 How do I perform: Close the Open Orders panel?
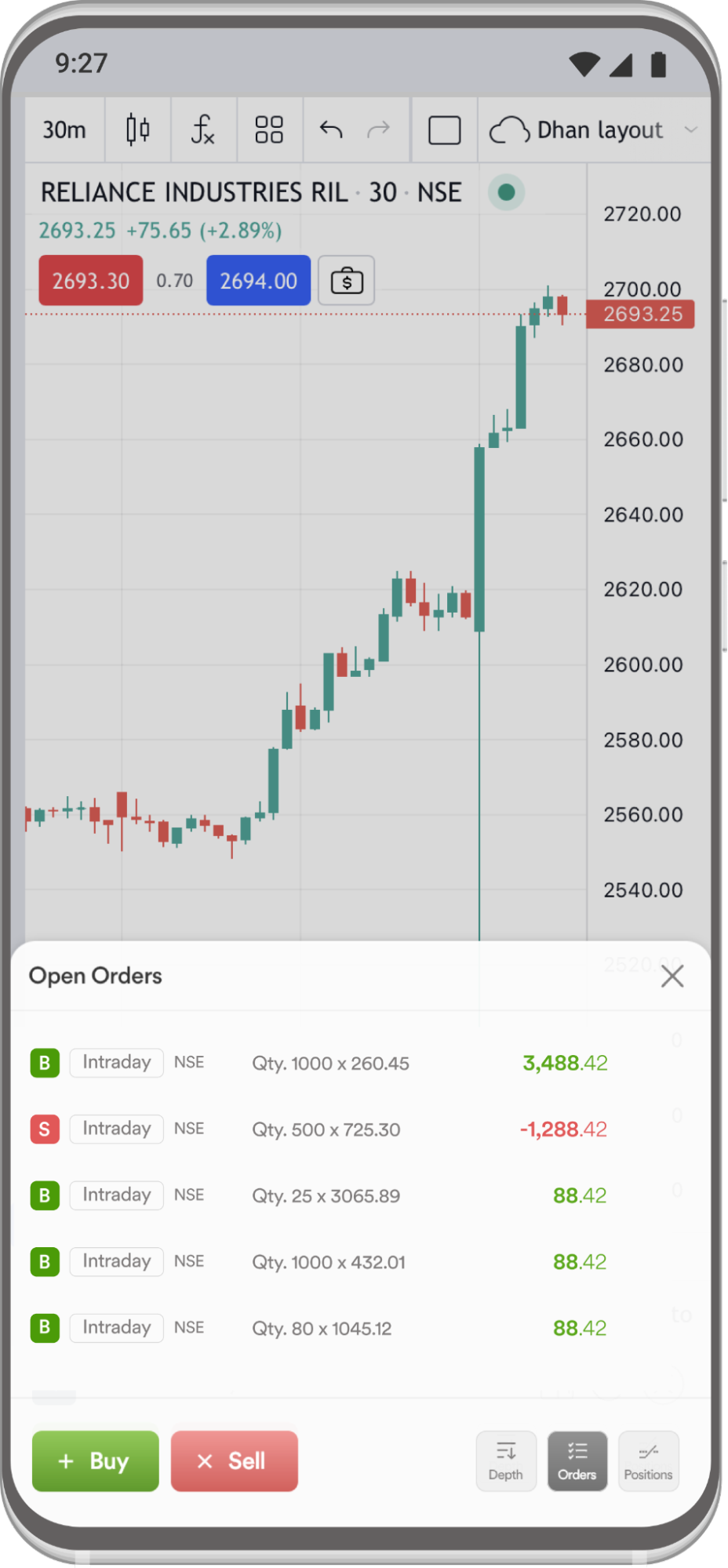[x=672, y=976]
